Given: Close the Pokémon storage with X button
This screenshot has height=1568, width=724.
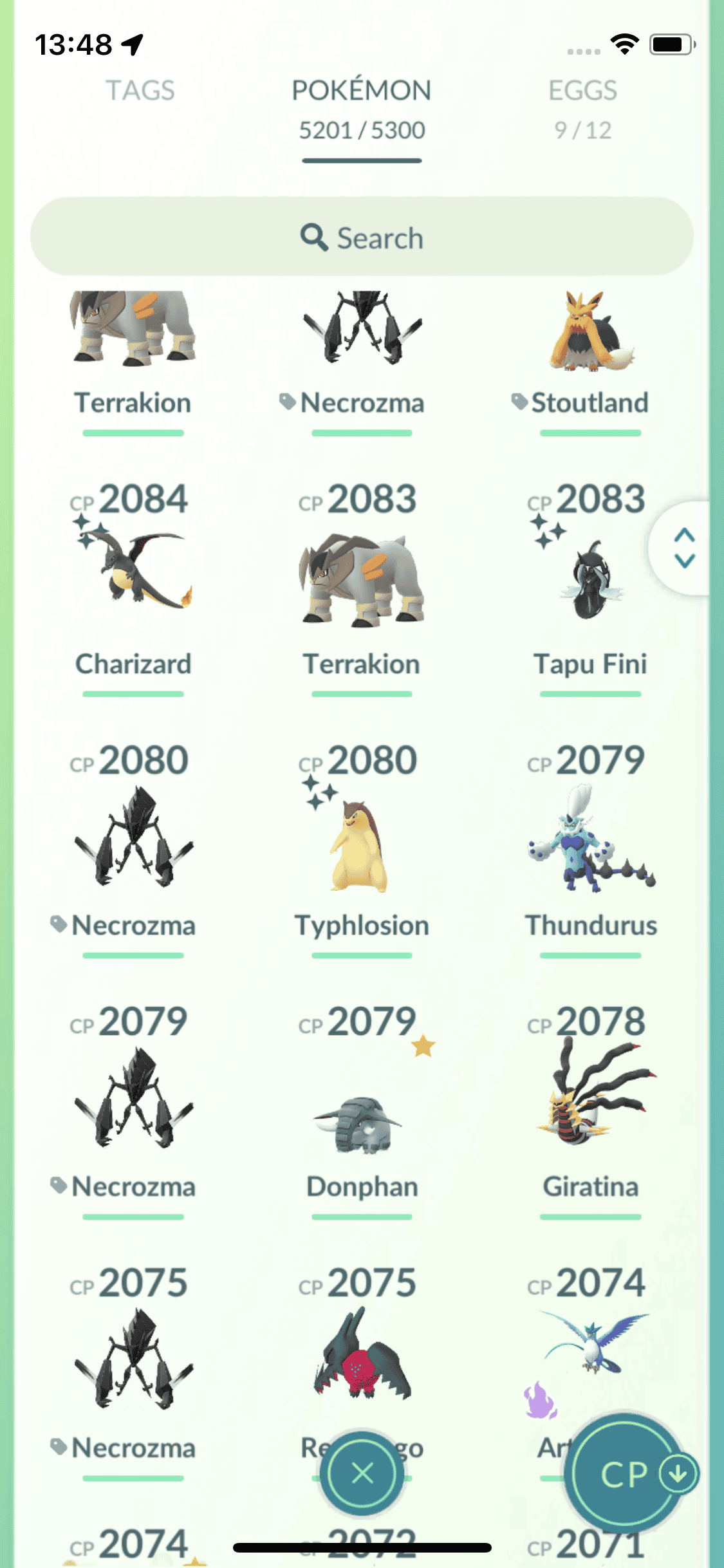Looking at the screenshot, I should pos(362,1473).
